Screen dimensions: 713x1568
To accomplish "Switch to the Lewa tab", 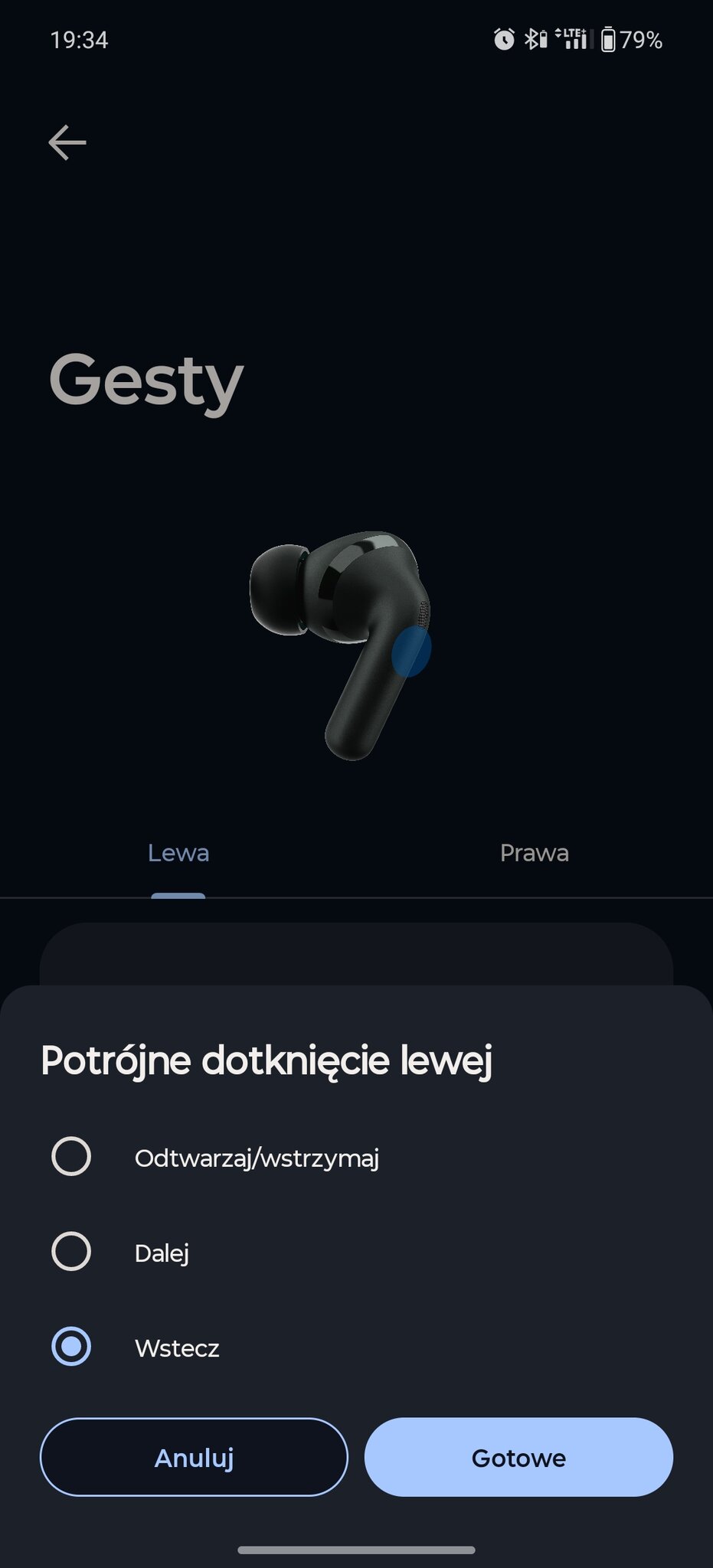I will coord(178,853).
